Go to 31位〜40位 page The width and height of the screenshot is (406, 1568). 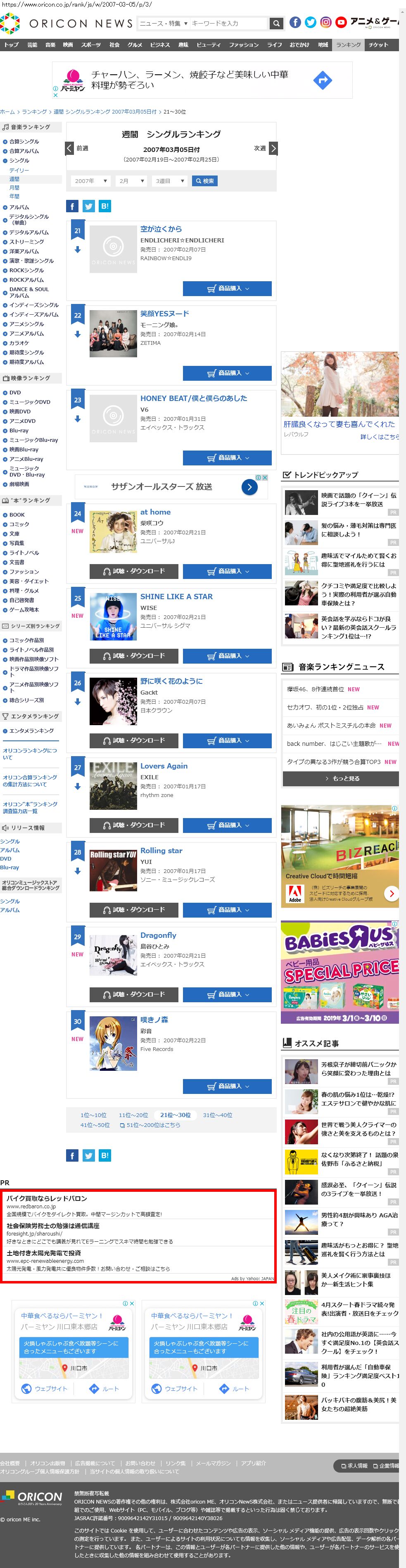217,1115
